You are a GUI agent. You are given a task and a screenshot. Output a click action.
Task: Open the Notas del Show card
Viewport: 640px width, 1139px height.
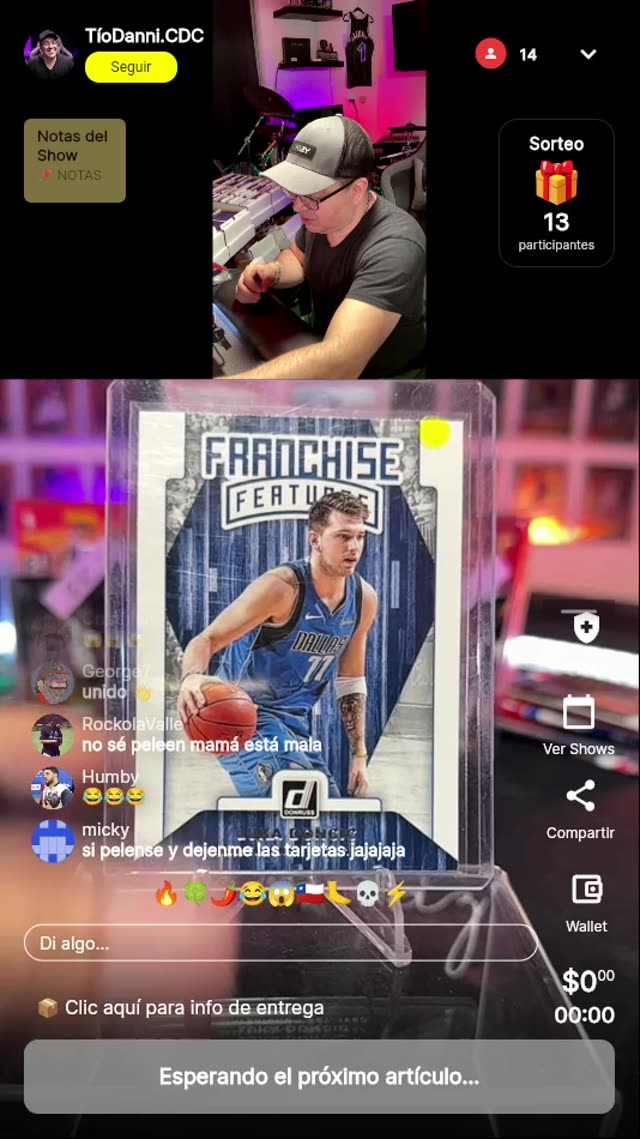pos(75,160)
